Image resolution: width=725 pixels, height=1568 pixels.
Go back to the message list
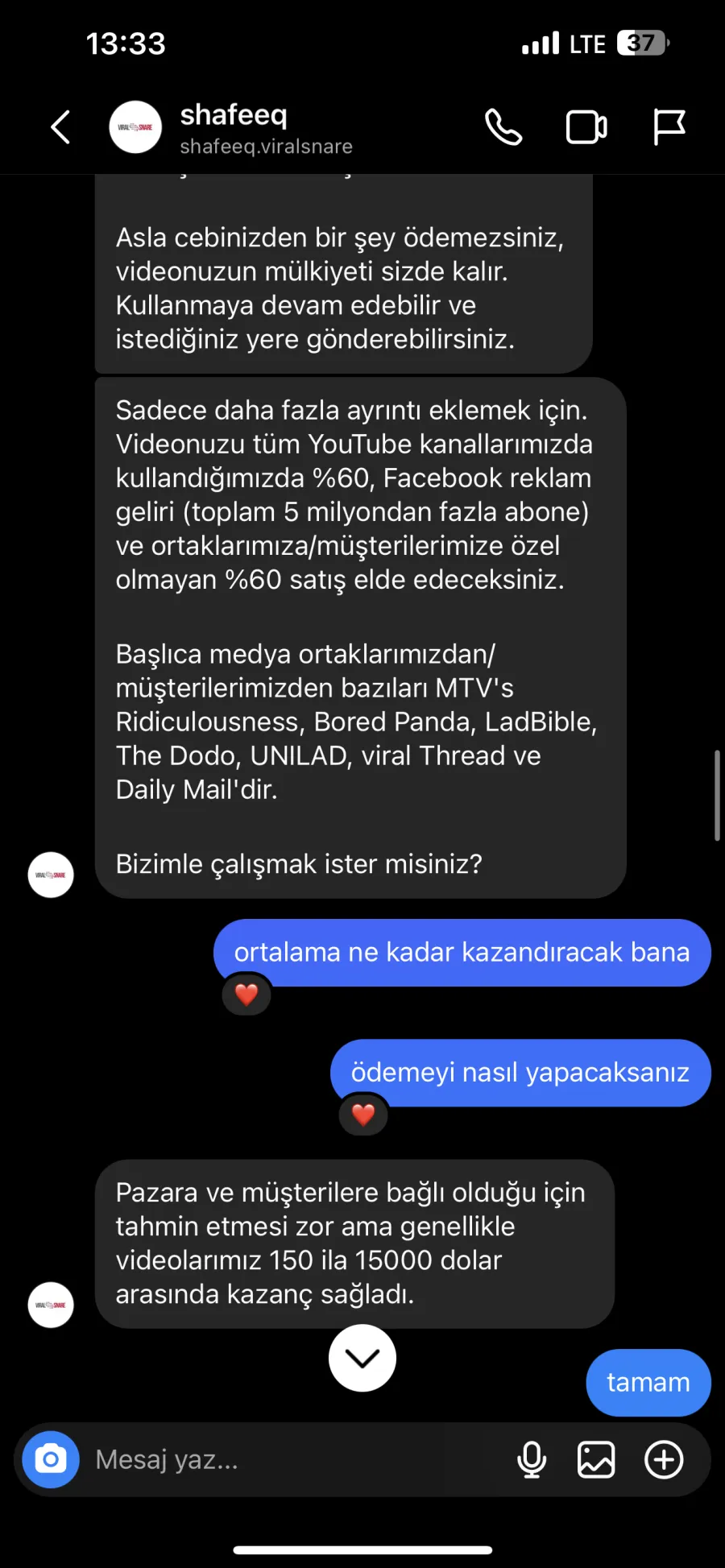(x=60, y=127)
